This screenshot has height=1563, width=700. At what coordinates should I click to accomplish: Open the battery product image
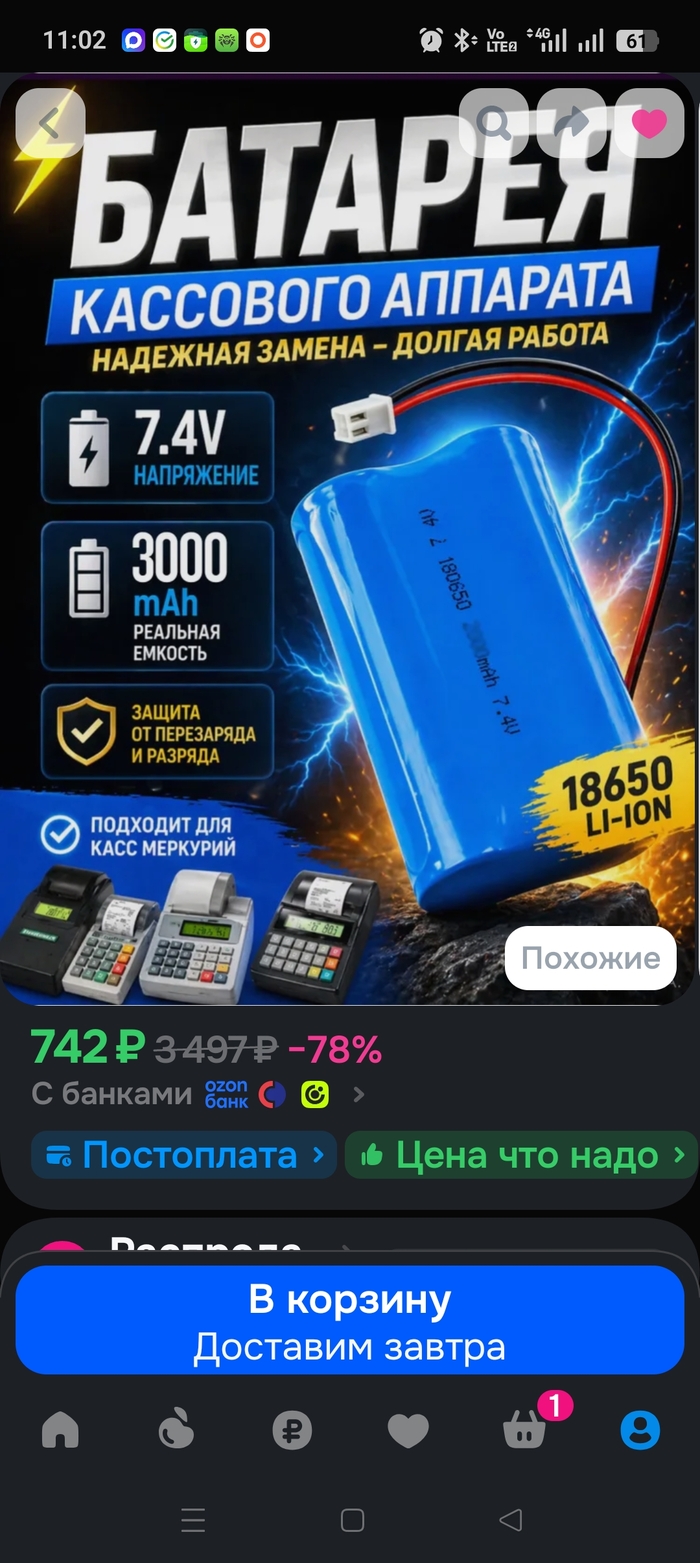click(x=350, y=540)
